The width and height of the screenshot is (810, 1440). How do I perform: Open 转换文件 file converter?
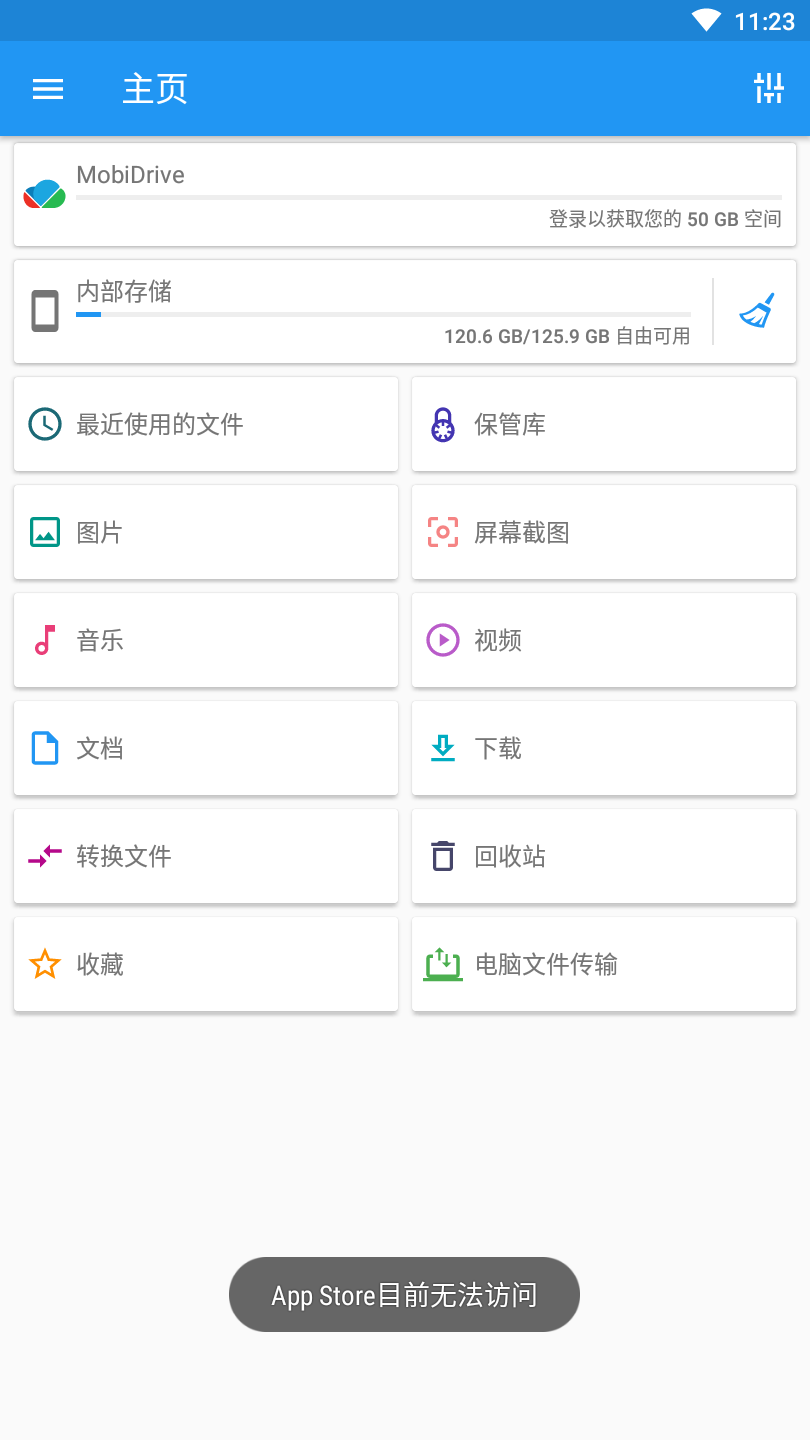coord(206,856)
